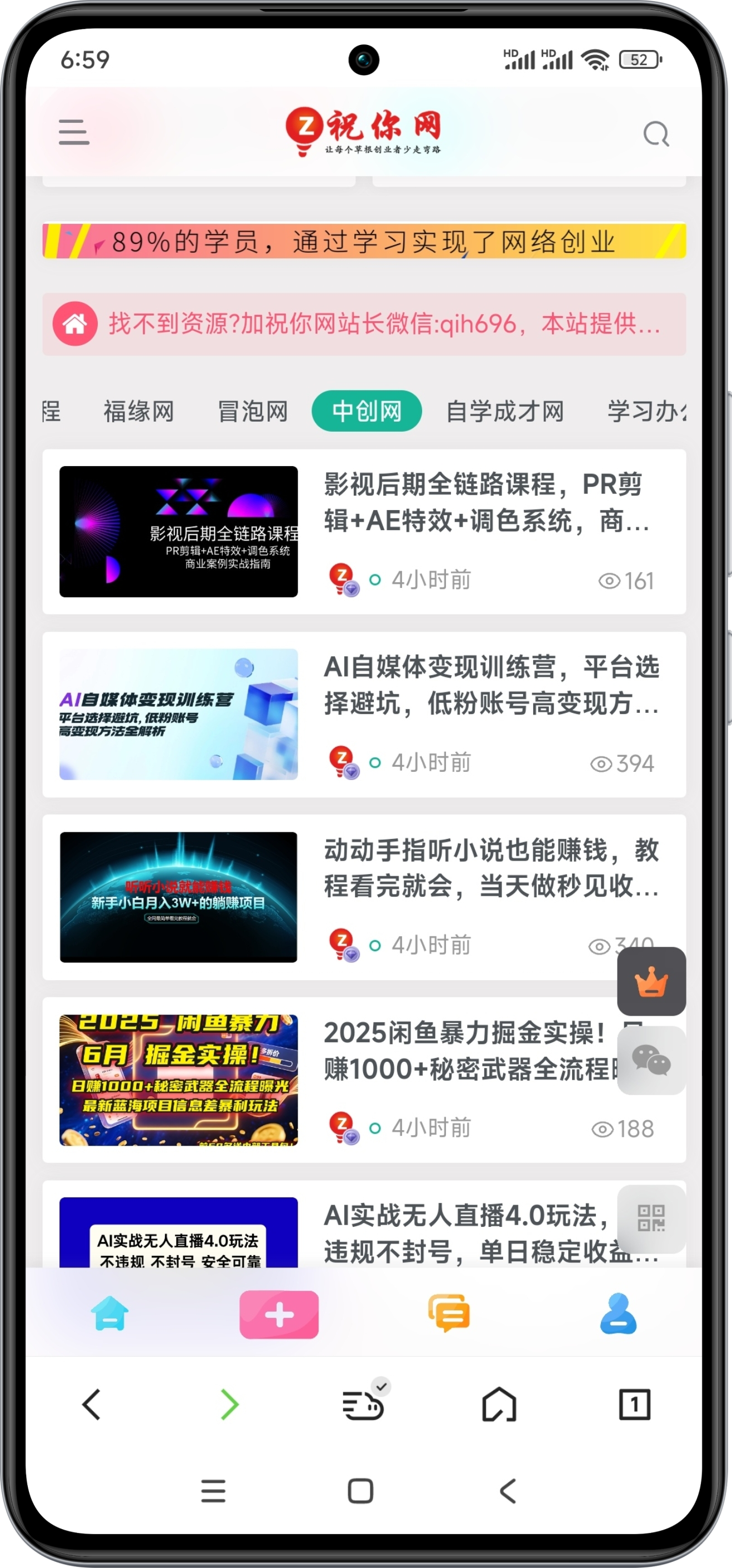This screenshot has width=732, height=1568.
Task: Select the 自学成才网 tab
Action: 504,412
